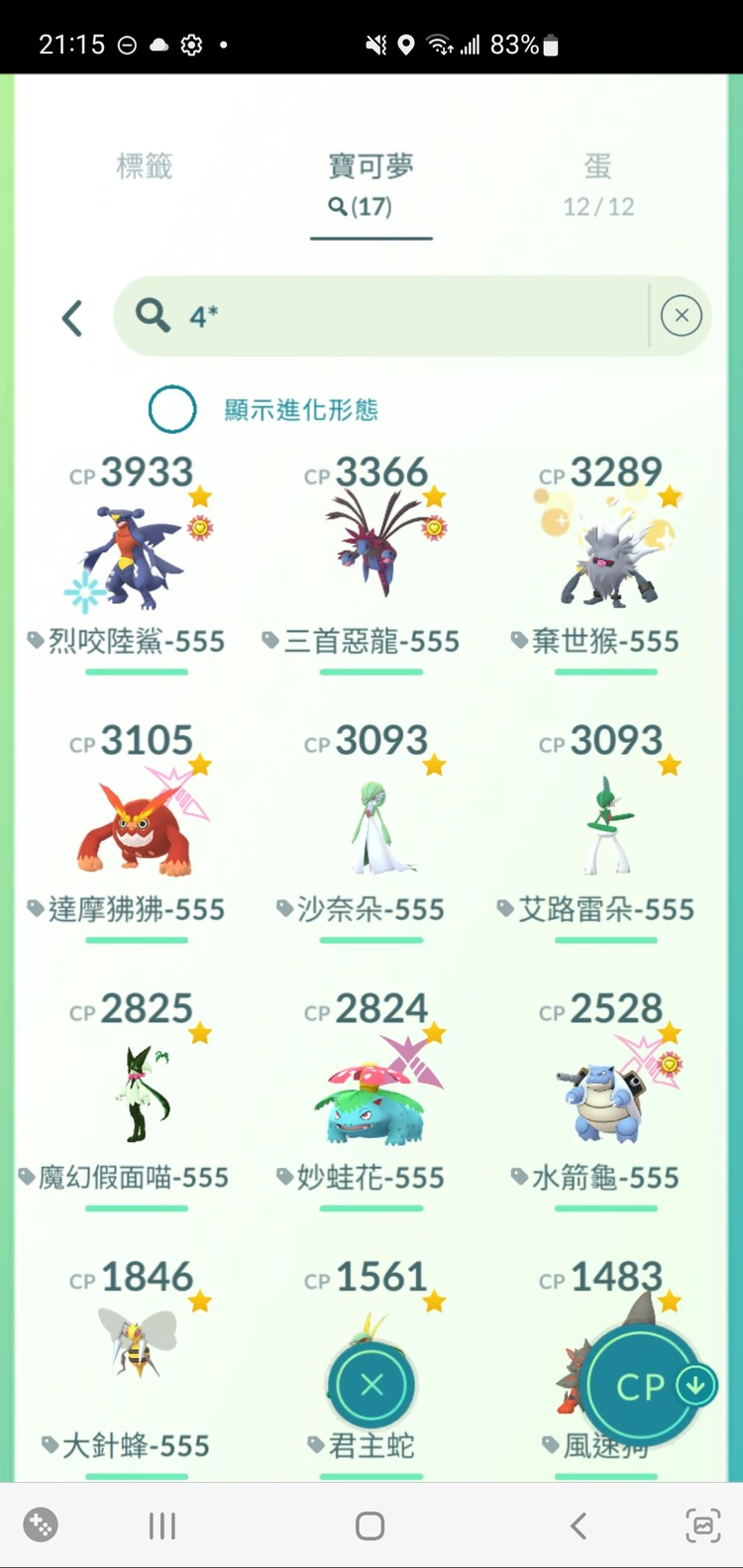Tap the teal X cancel button over 君主蛇
Image resolution: width=743 pixels, height=1568 pixels.
click(371, 1385)
